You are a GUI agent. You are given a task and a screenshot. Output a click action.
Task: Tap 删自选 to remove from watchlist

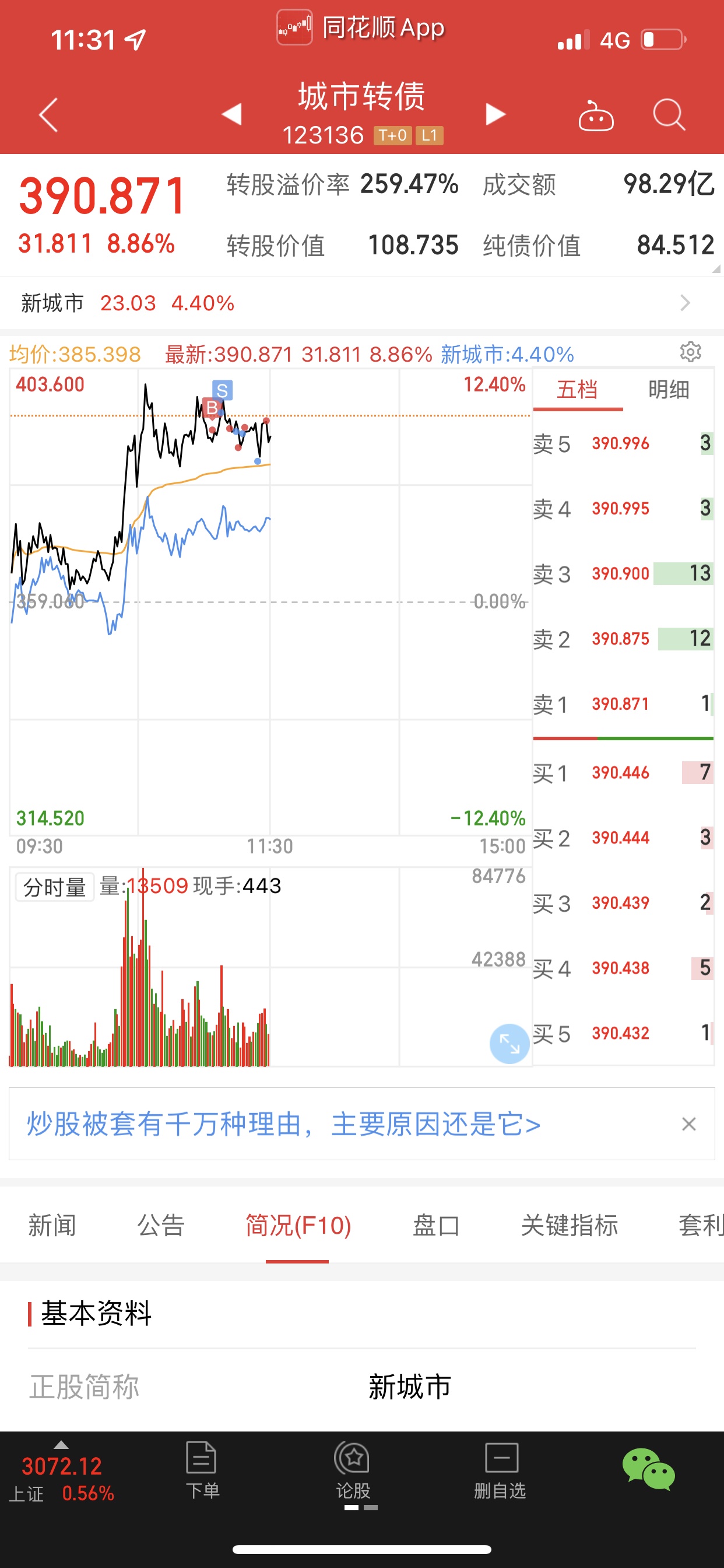(500, 1470)
